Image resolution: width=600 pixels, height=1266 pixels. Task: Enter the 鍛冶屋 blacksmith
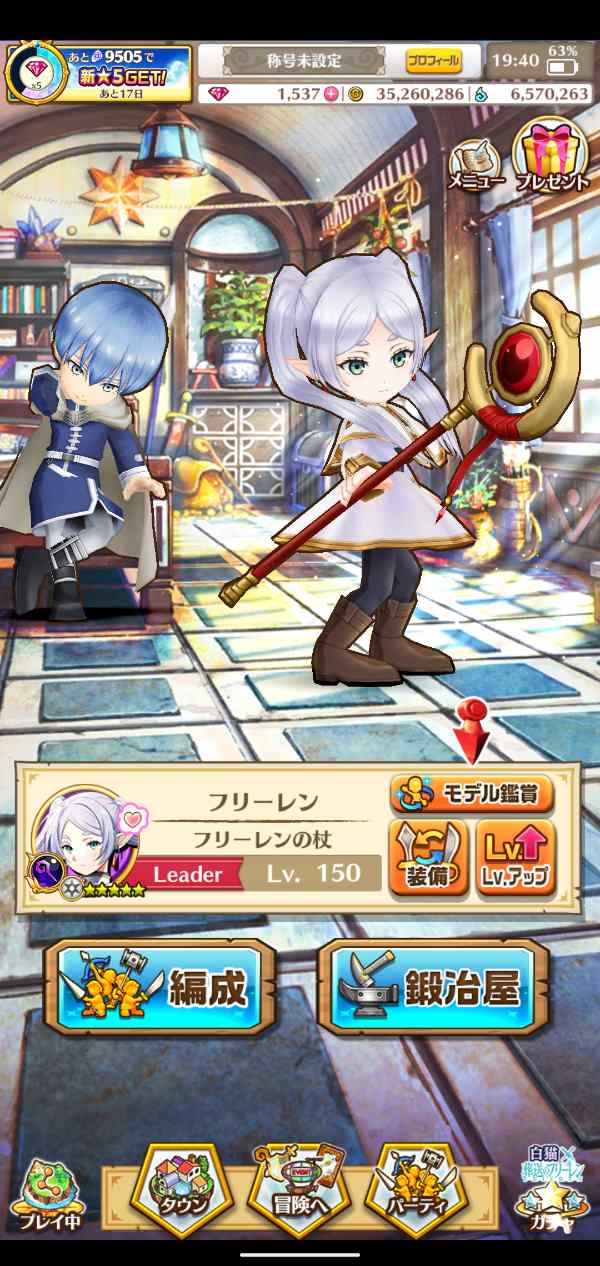point(434,990)
